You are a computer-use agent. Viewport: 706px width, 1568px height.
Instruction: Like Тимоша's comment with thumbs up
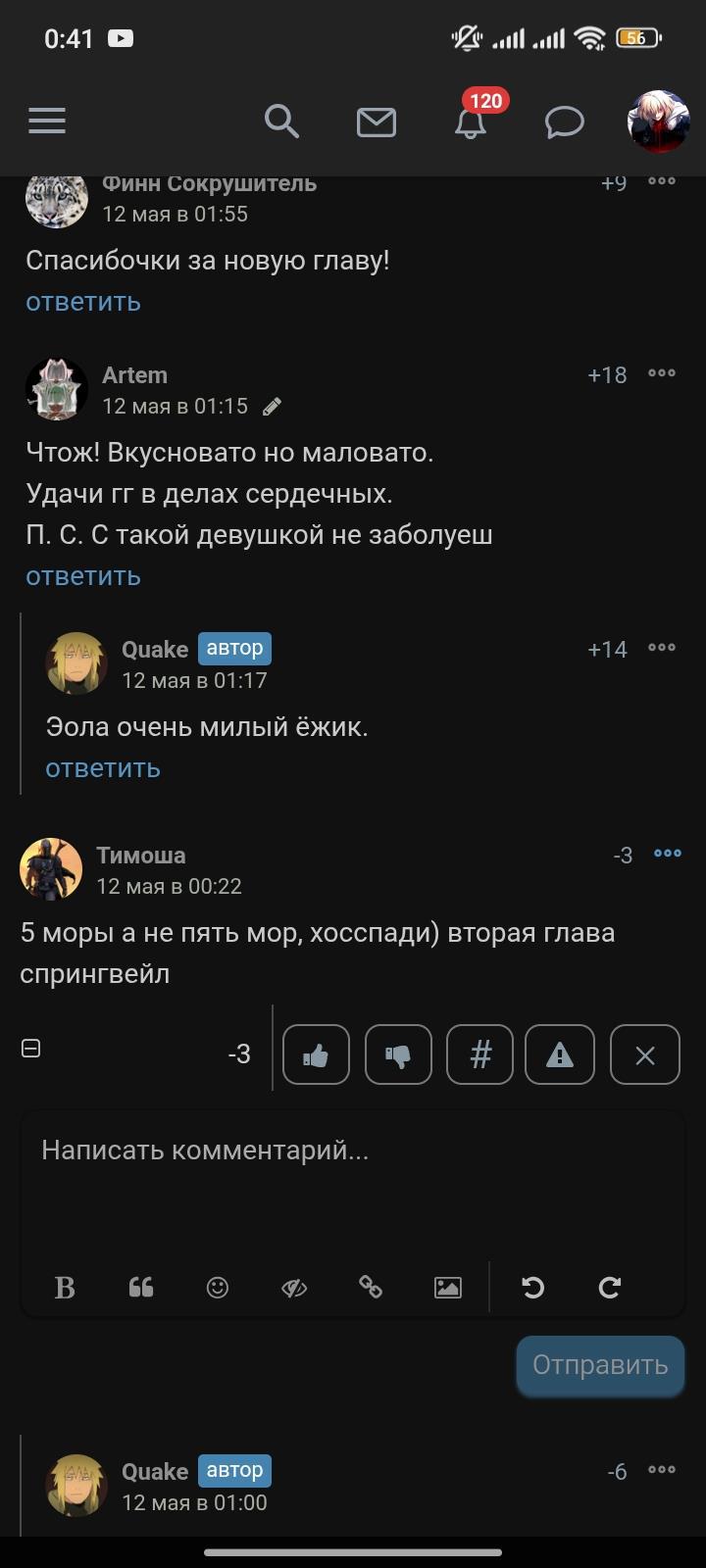(316, 1055)
